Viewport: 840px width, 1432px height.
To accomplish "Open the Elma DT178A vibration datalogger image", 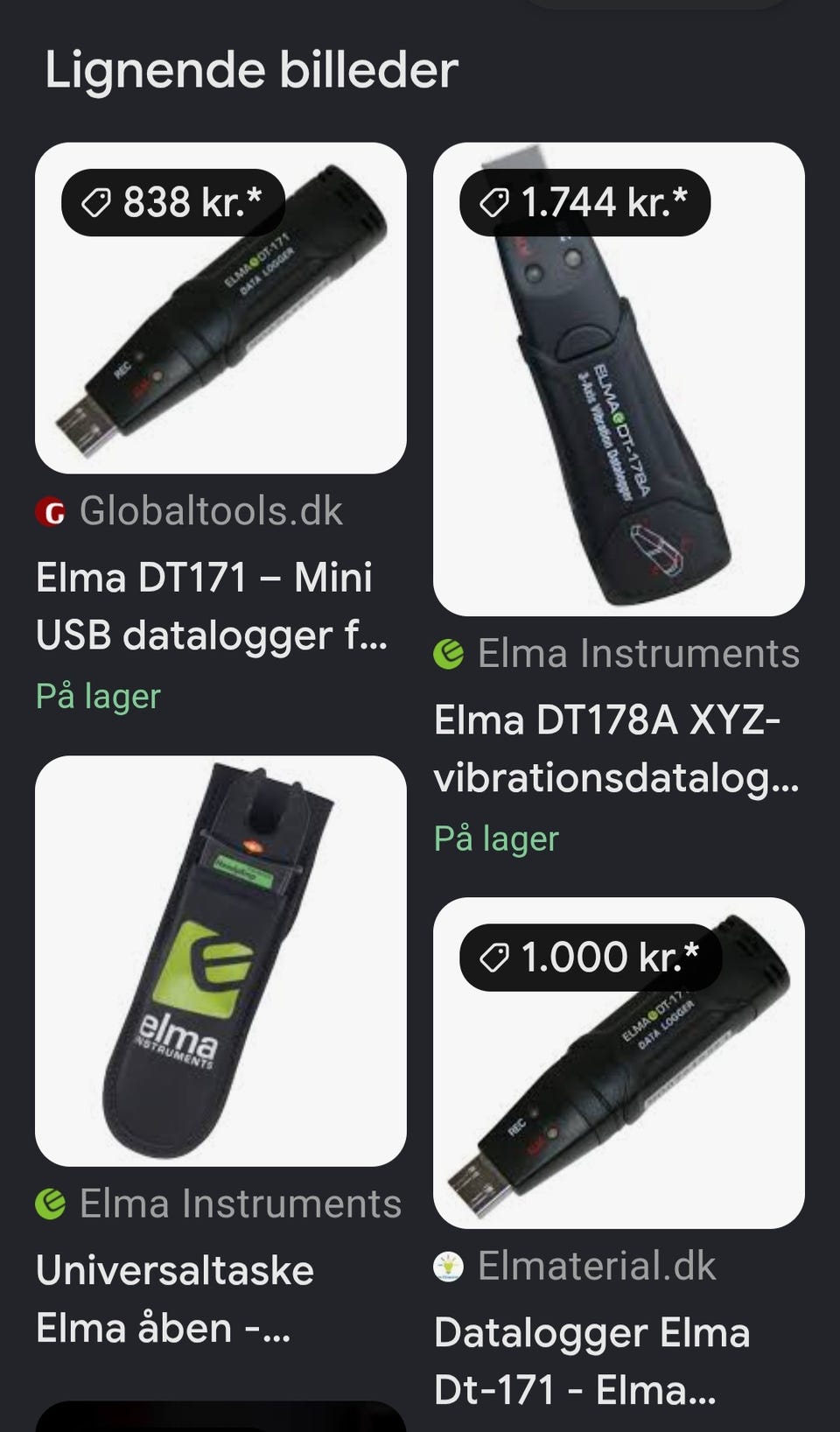I will 619,379.
